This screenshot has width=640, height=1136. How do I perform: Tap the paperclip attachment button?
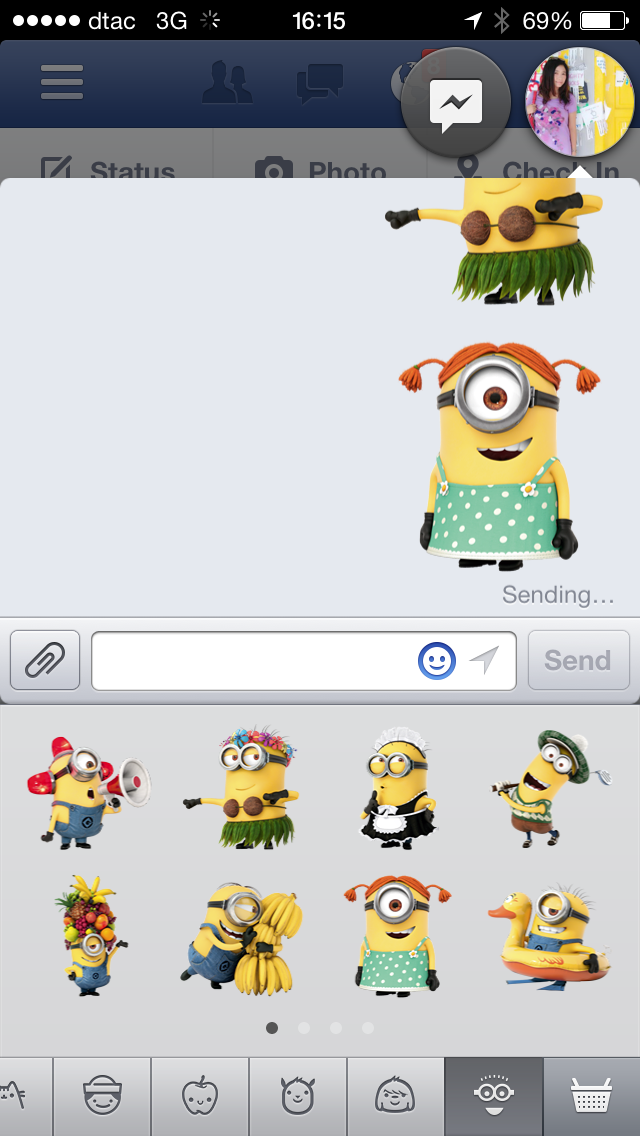pos(45,660)
